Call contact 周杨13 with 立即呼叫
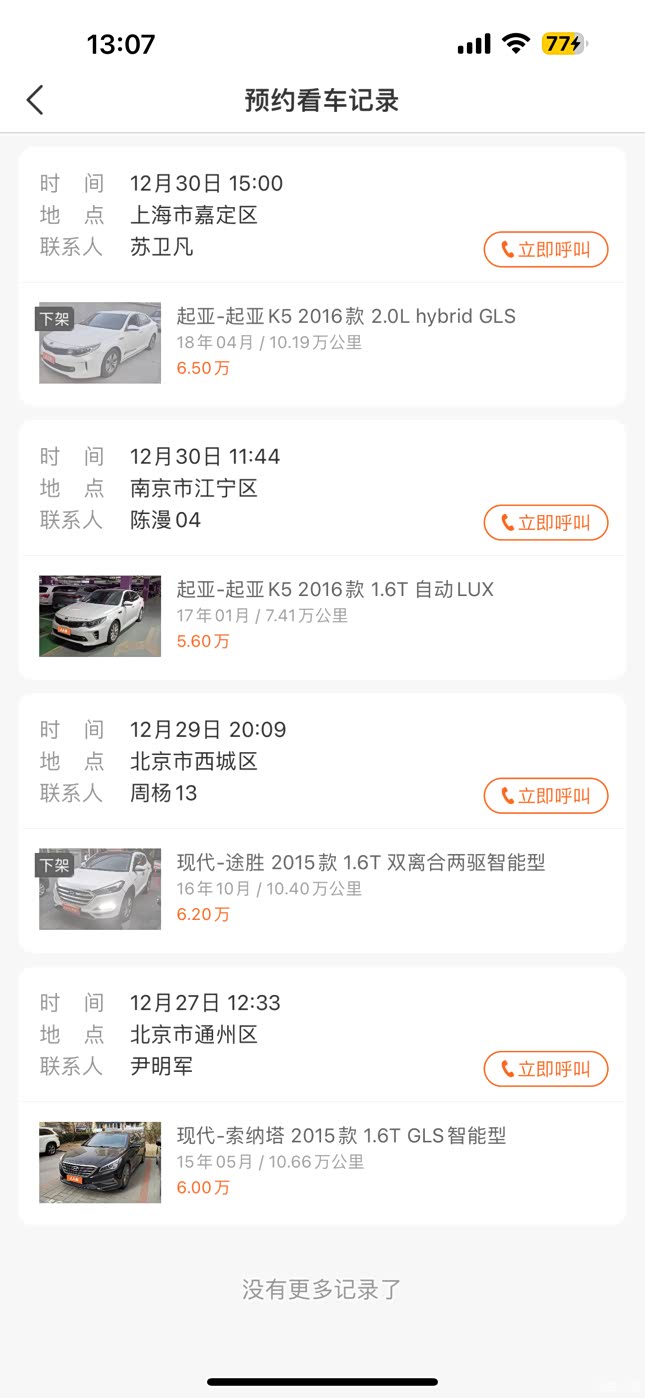Image resolution: width=645 pixels, height=1398 pixels. [x=546, y=796]
